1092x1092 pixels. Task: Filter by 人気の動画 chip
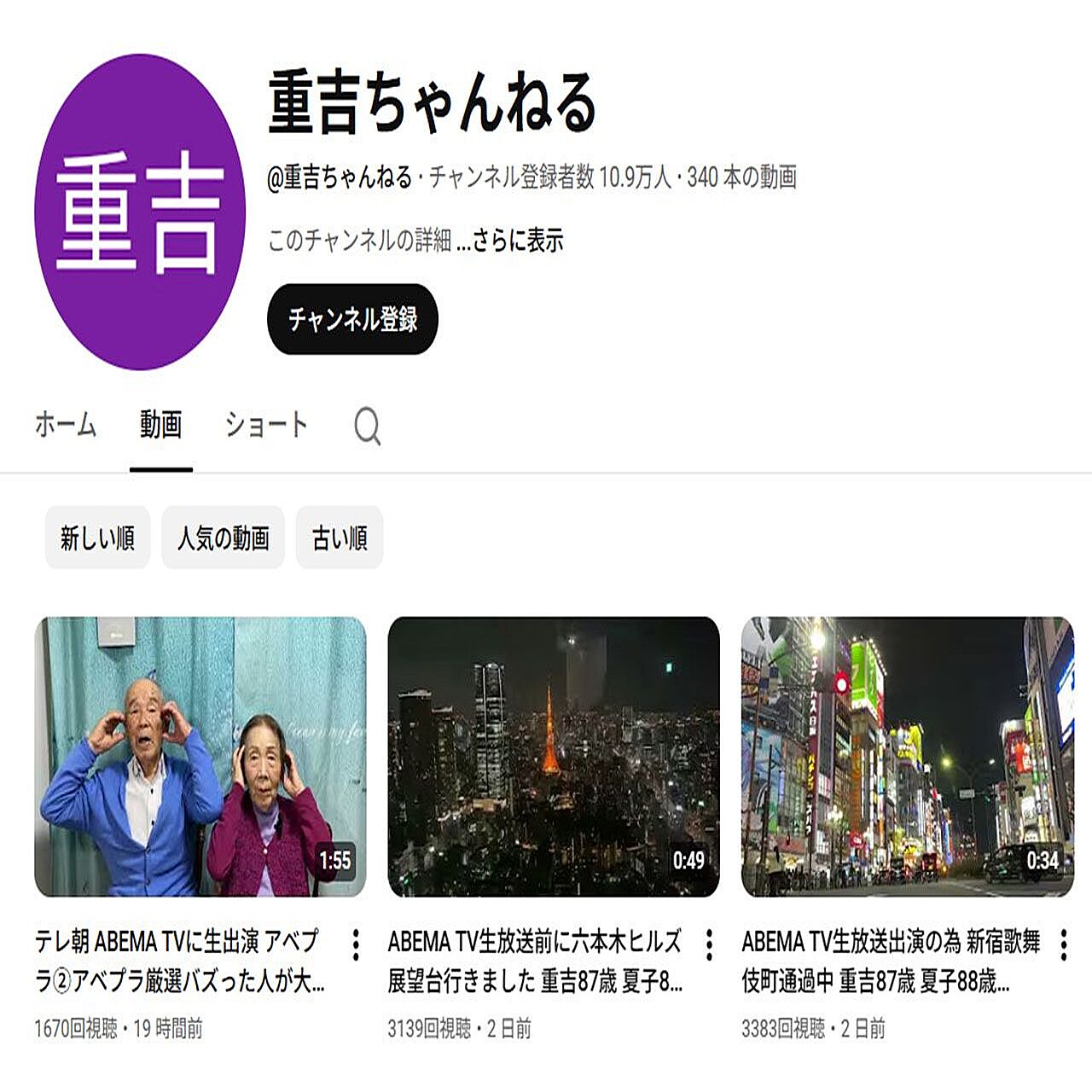point(223,537)
